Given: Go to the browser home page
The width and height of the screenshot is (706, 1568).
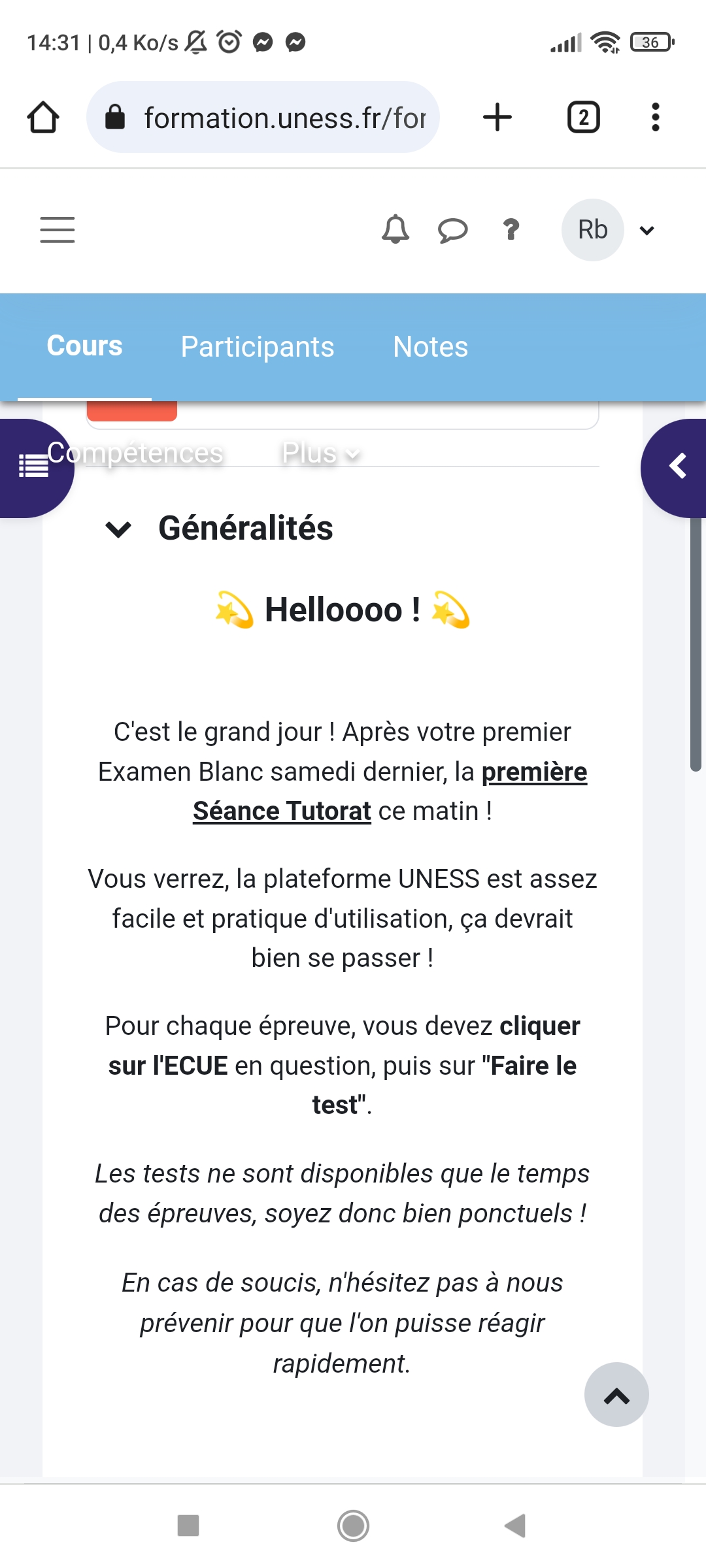Looking at the screenshot, I should click(x=43, y=118).
